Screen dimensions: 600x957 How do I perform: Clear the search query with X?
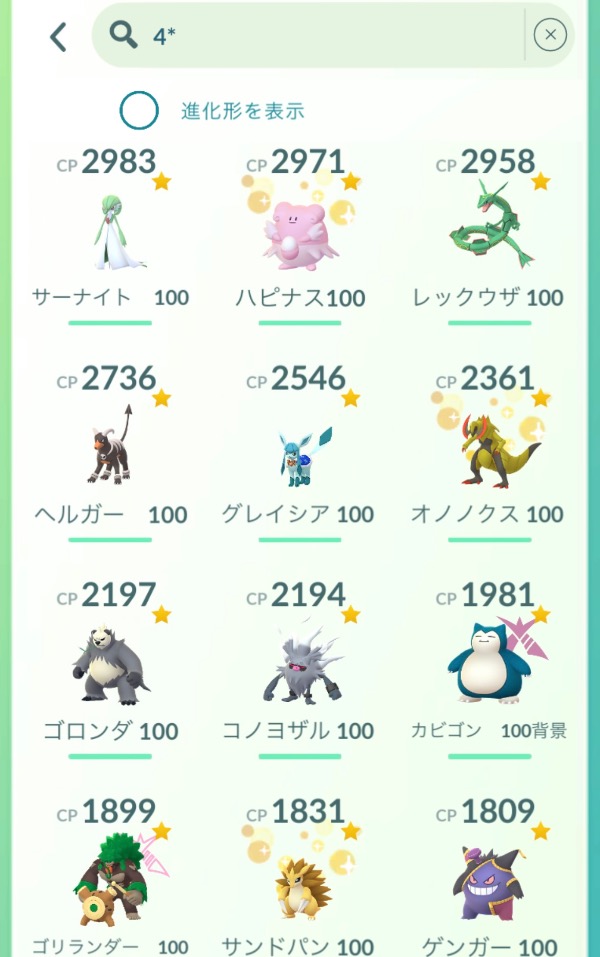(x=550, y=36)
